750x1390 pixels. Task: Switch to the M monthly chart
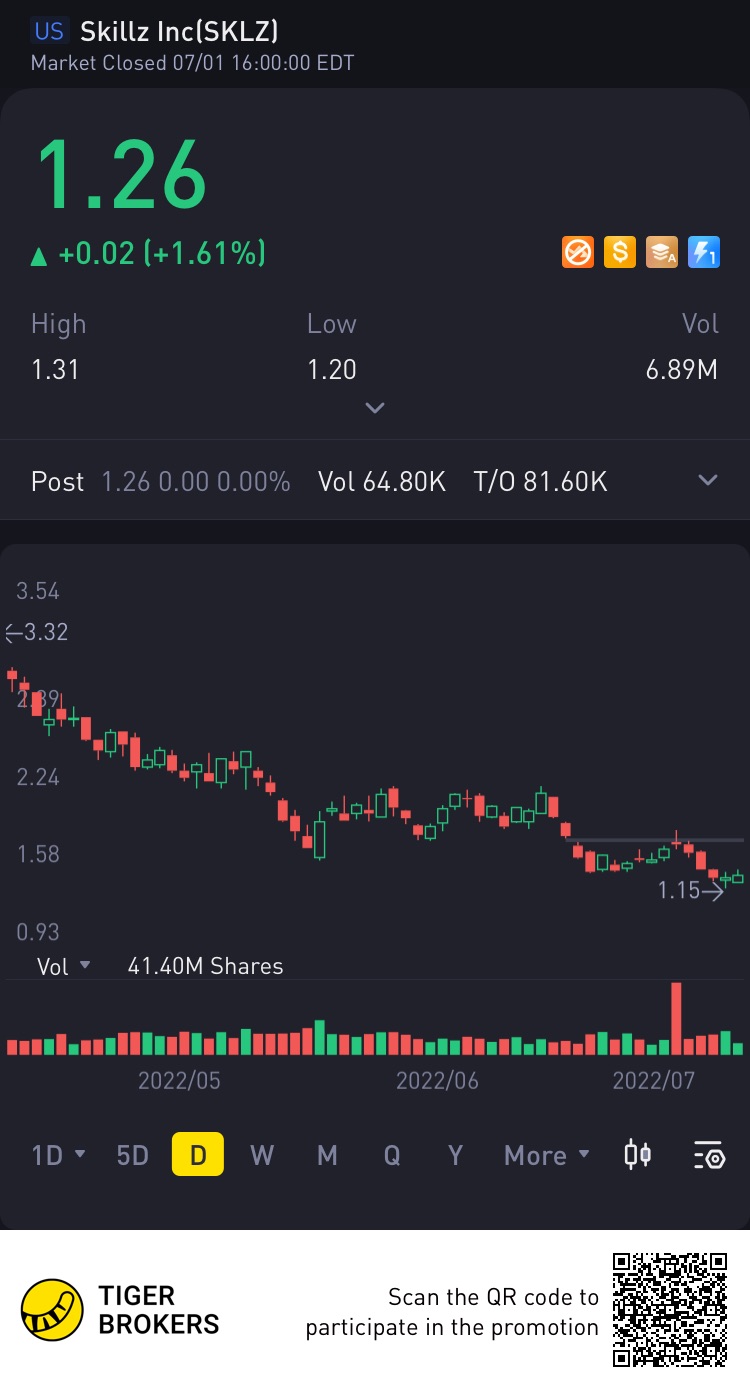pos(327,1155)
